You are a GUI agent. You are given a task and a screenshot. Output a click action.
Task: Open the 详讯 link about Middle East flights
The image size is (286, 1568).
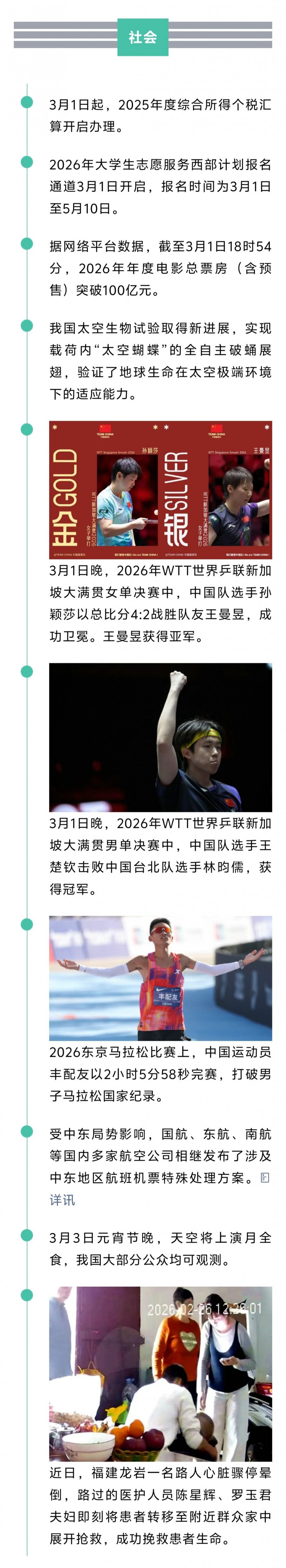[x=62, y=1199]
